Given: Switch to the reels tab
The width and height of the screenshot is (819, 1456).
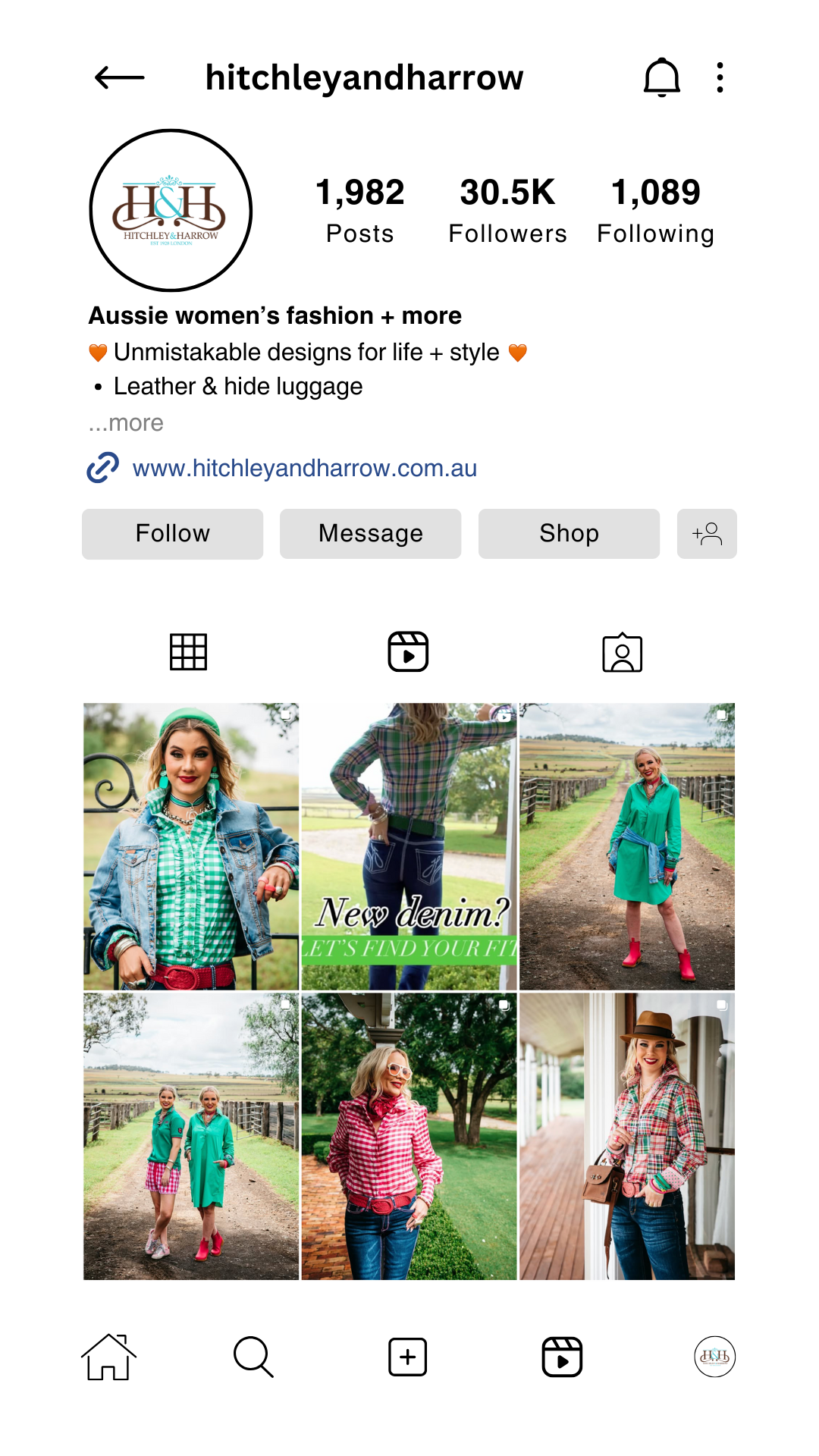Looking at the screenshot, I should pyautogui.click(x=408, y=652).
